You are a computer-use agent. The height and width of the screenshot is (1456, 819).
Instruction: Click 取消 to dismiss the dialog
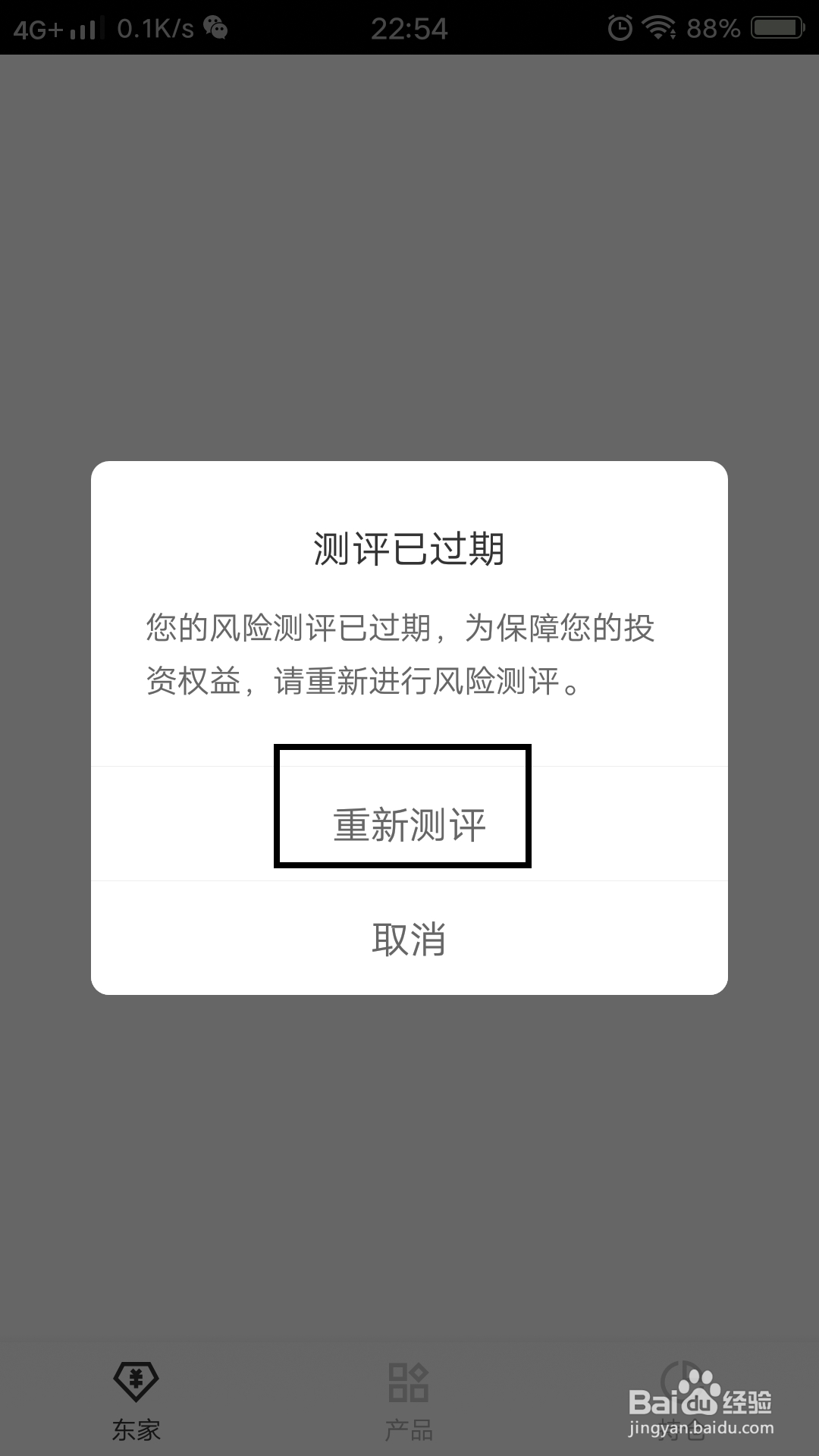(409, 939)
